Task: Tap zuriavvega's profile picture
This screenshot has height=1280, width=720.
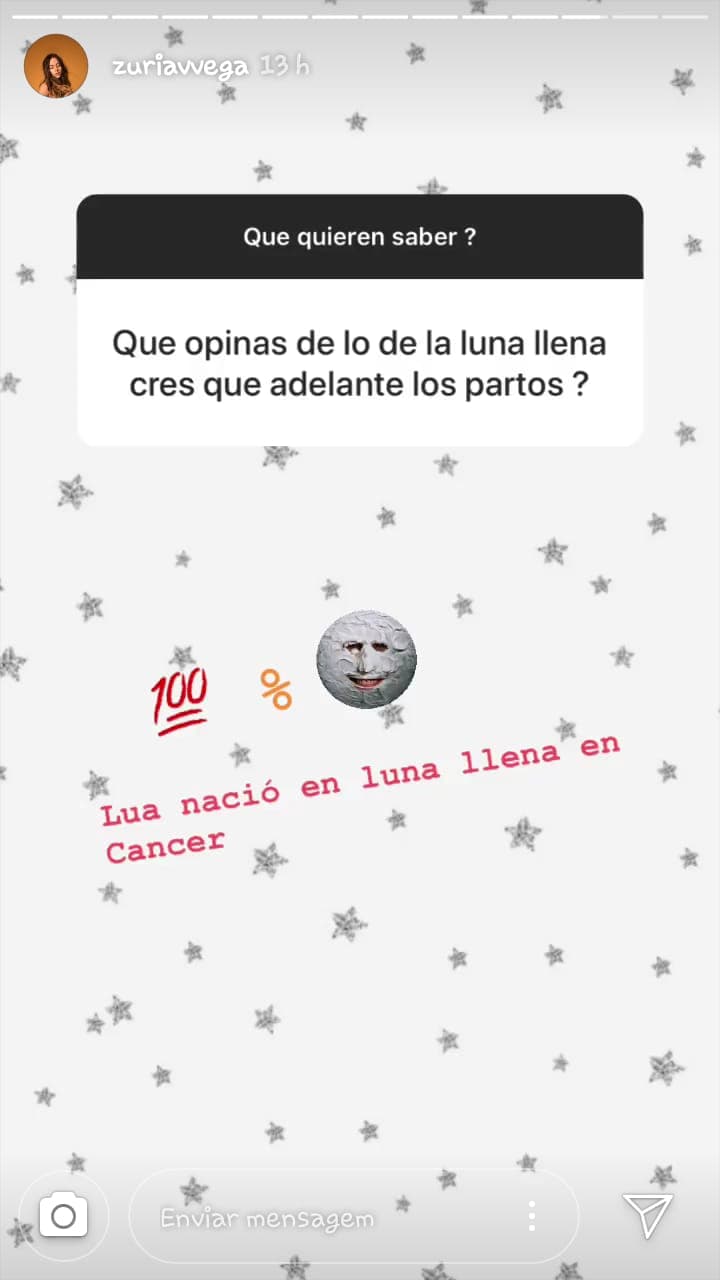Action: [x=57, y=65]
